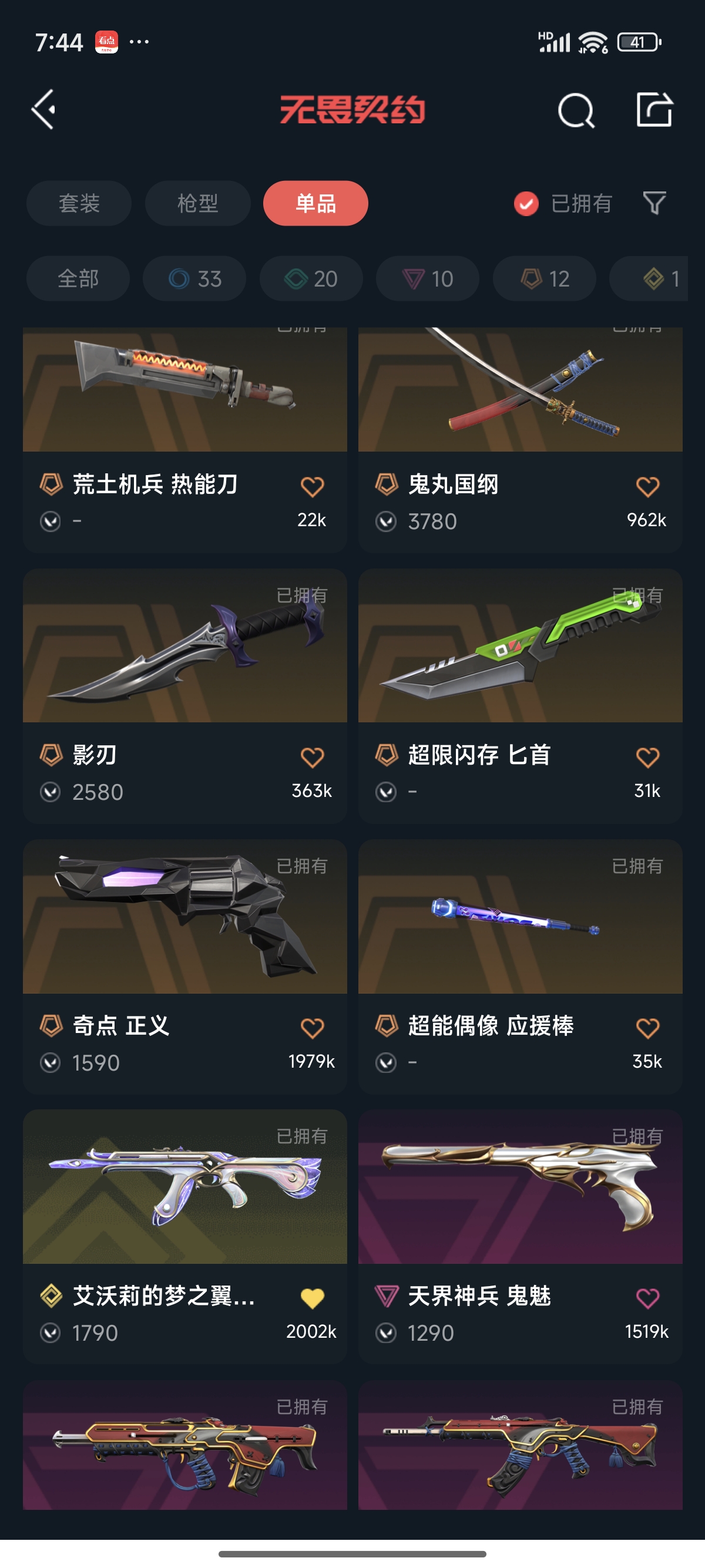Image resolution: width=705 pixels, height=1568 pixels.
Task: Filter by the green tier chip showing 20
Action: click(x=311, y=279)
